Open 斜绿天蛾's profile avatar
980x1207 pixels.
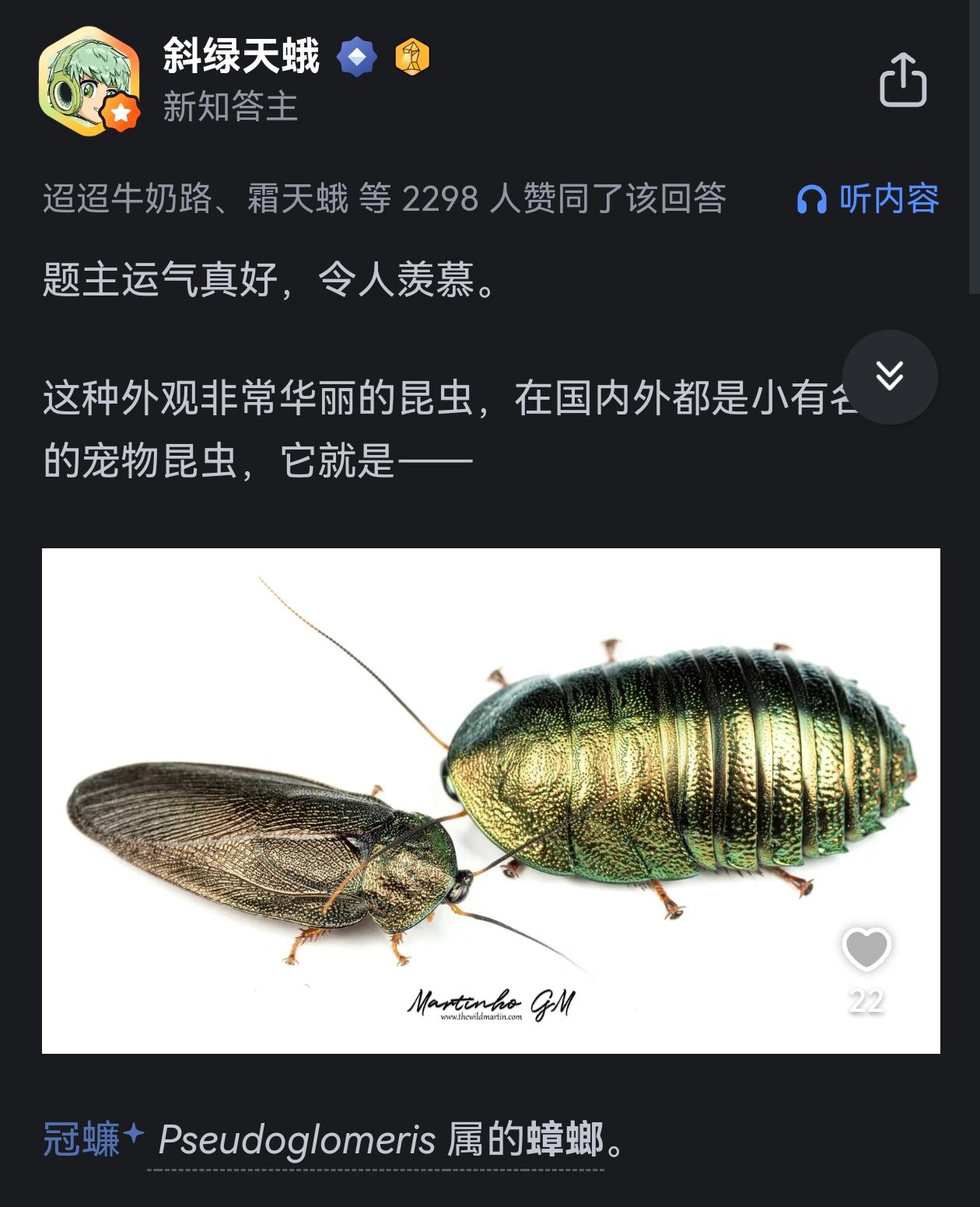click(88, 81)
